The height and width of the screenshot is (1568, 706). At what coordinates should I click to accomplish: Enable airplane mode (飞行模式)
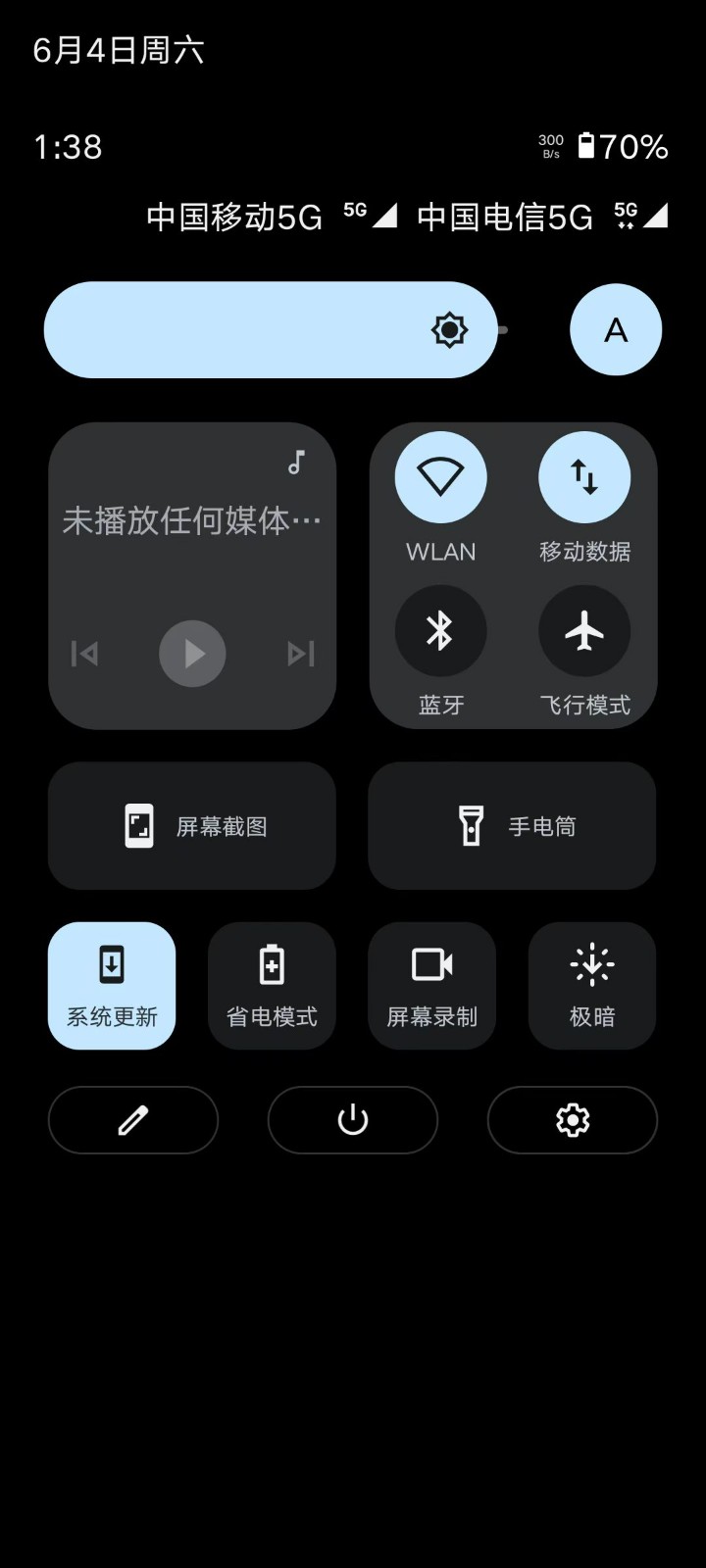coord(584,632)
